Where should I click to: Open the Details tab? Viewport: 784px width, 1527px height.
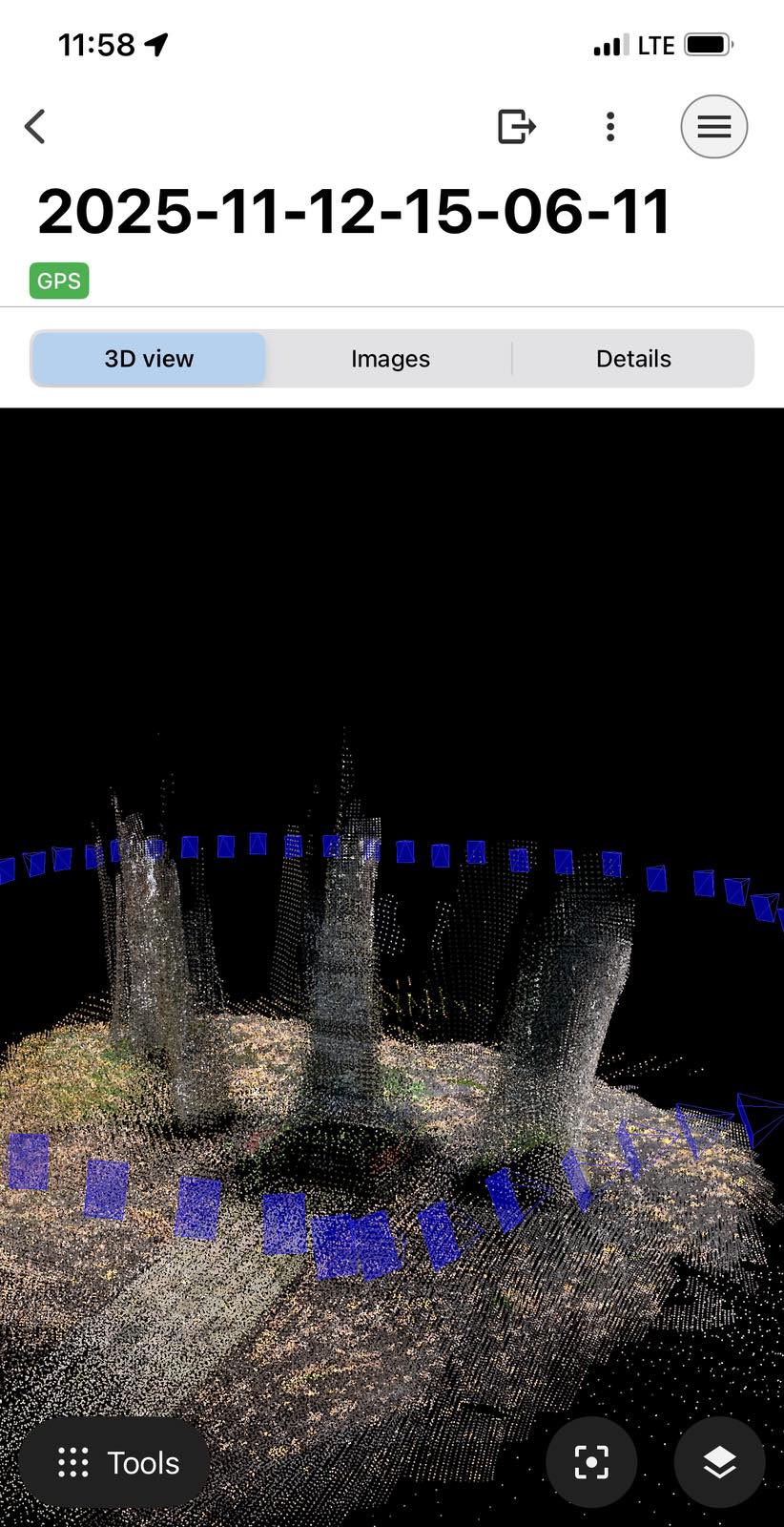point(633,359)
